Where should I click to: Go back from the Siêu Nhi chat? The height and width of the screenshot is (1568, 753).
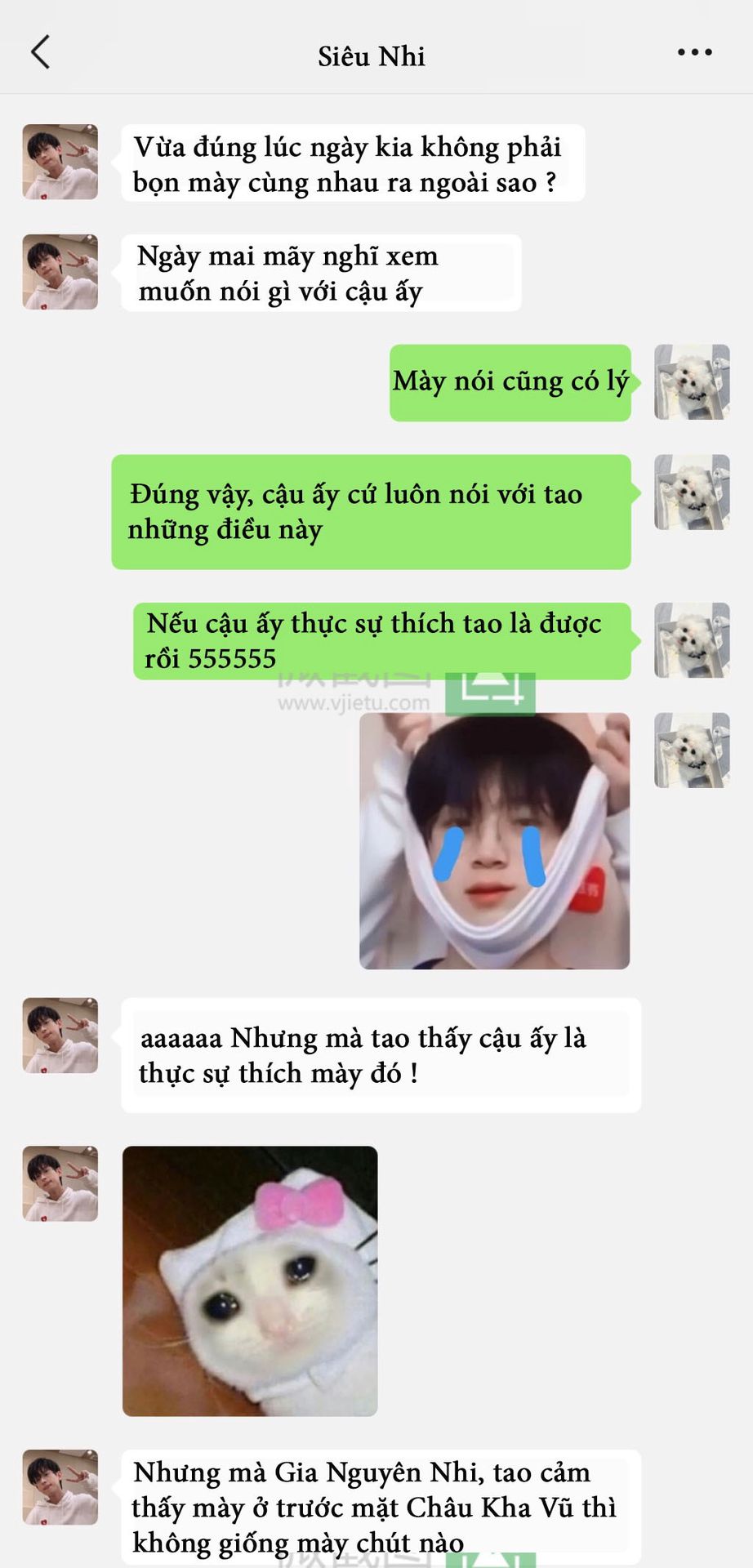click(x=41, y=52)
